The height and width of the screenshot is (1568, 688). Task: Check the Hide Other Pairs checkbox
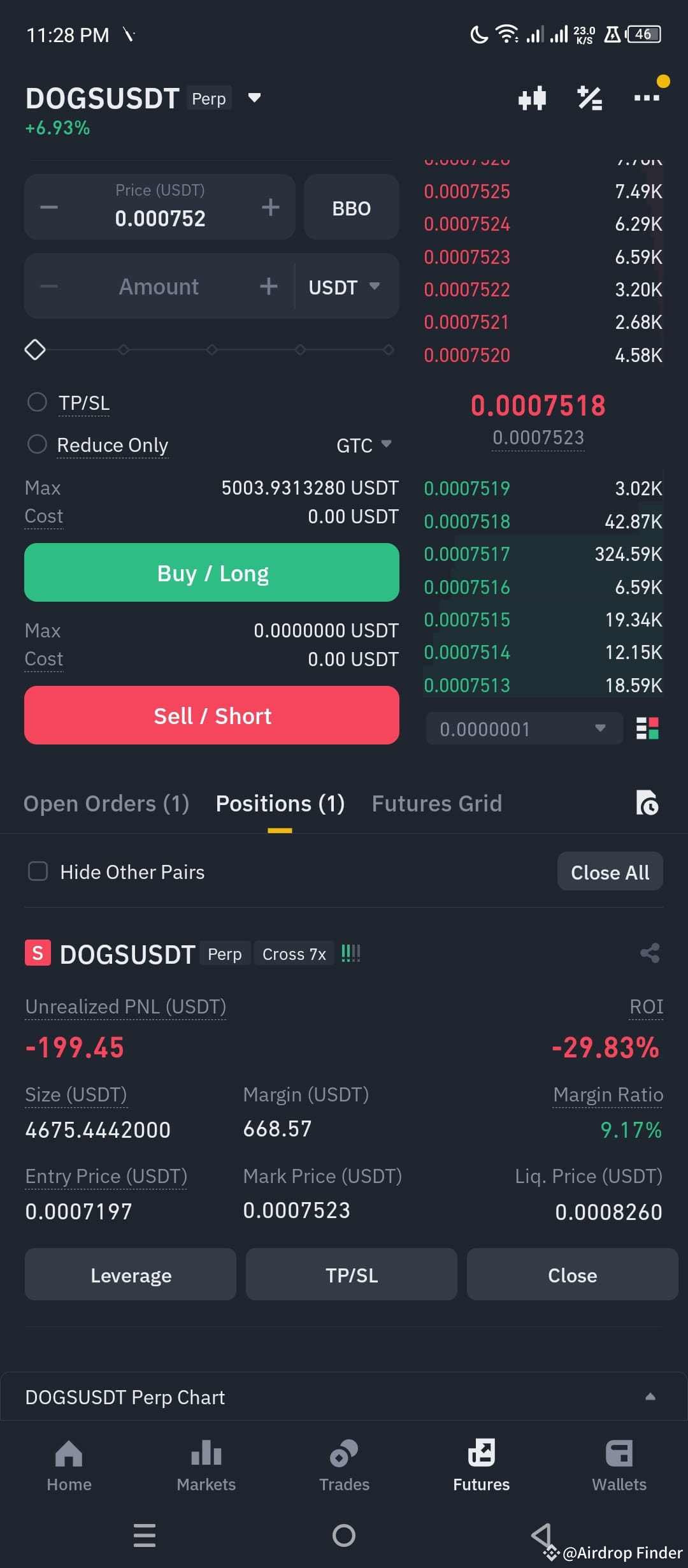38,871
